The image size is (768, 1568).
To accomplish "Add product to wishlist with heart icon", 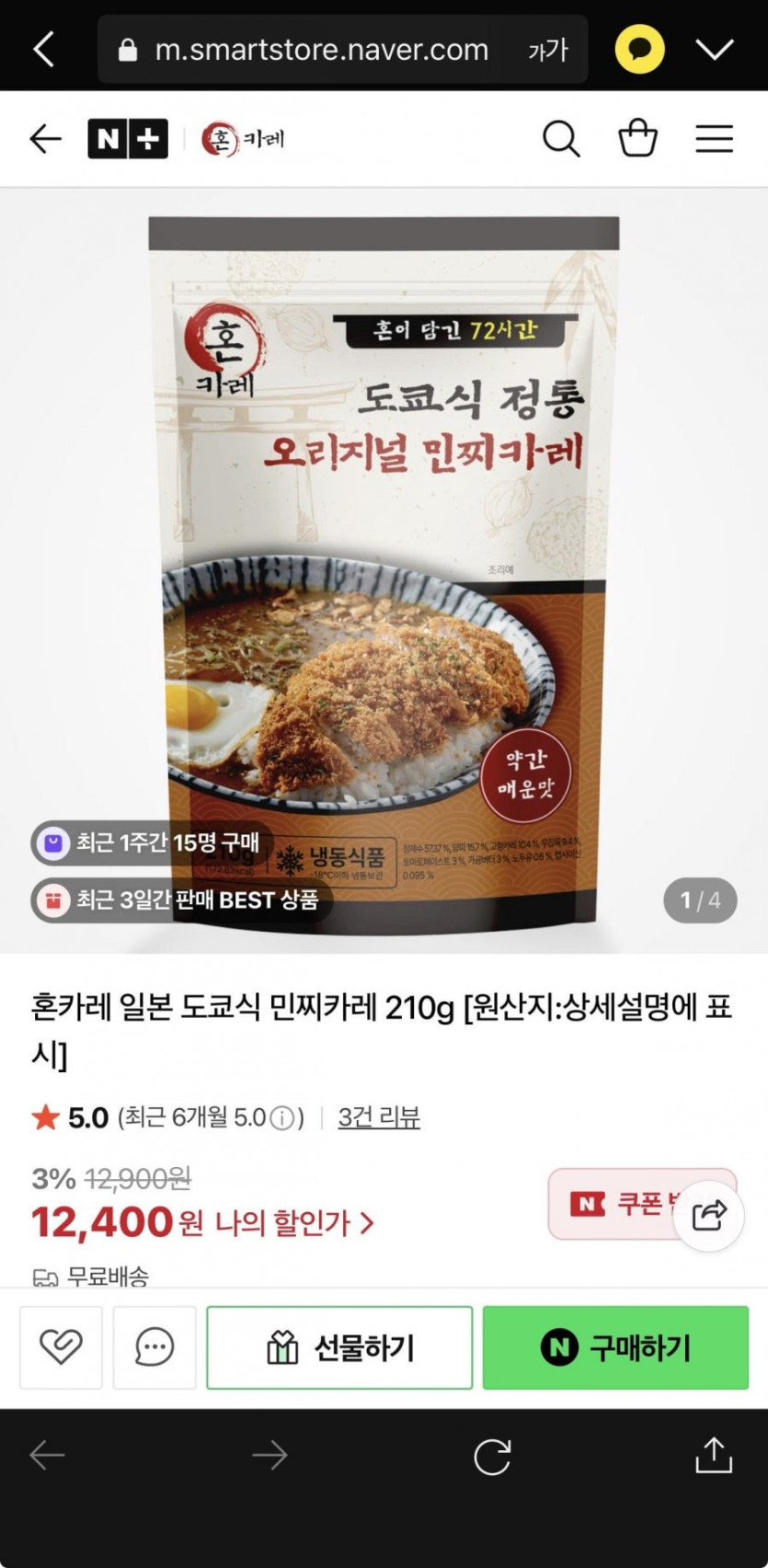I will pos(61,1347).
